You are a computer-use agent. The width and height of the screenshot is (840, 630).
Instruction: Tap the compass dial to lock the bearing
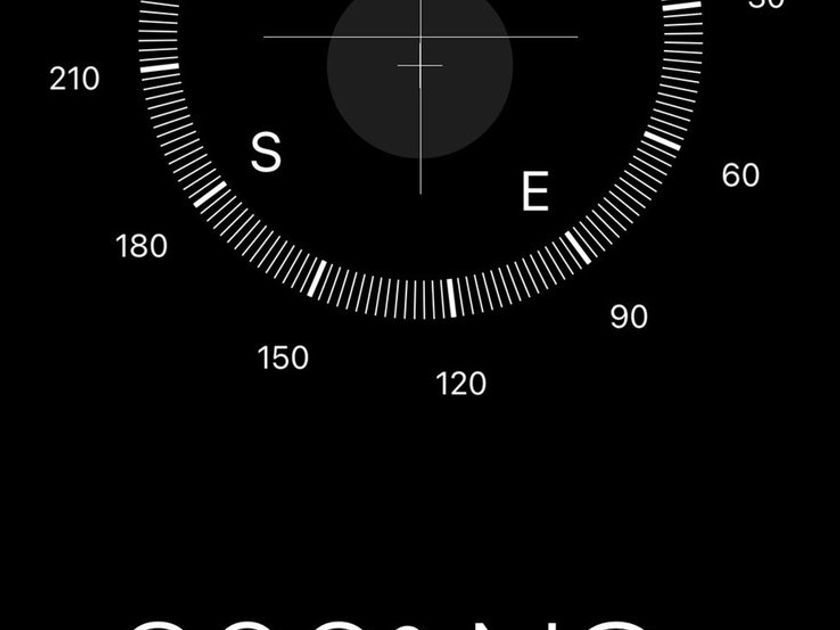(x=420, y=120)
